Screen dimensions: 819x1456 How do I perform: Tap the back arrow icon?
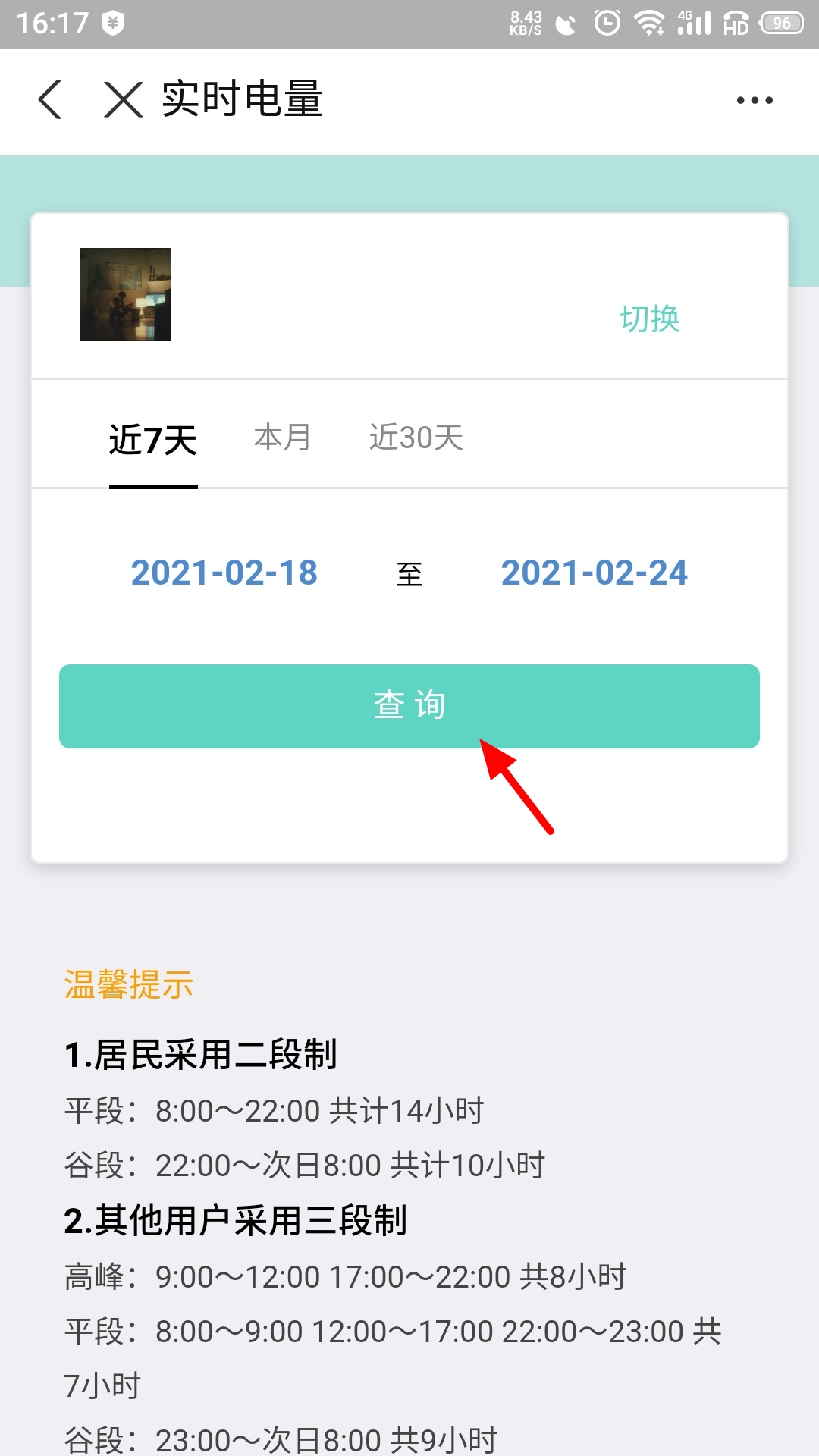(x=49, y=99)
